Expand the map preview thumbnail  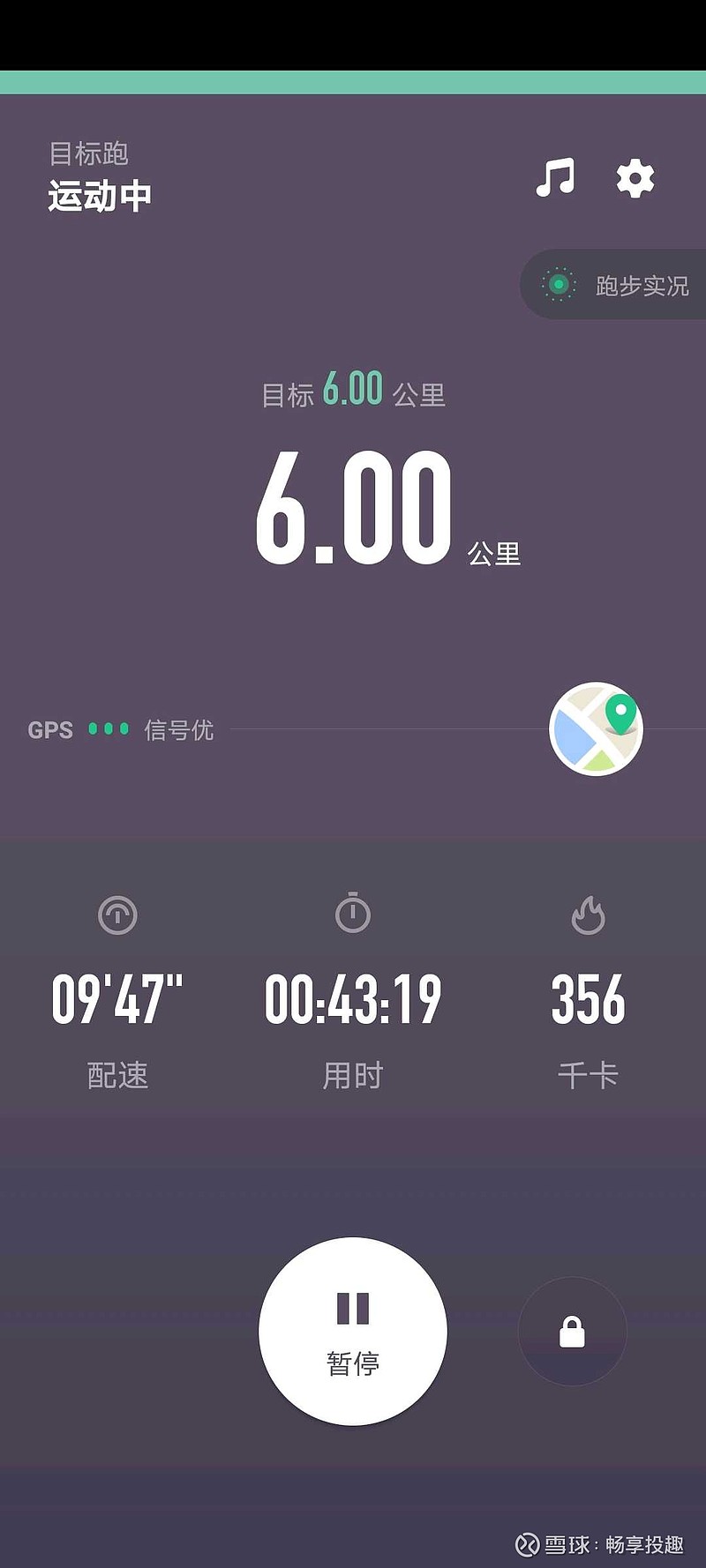pos(594,729)
